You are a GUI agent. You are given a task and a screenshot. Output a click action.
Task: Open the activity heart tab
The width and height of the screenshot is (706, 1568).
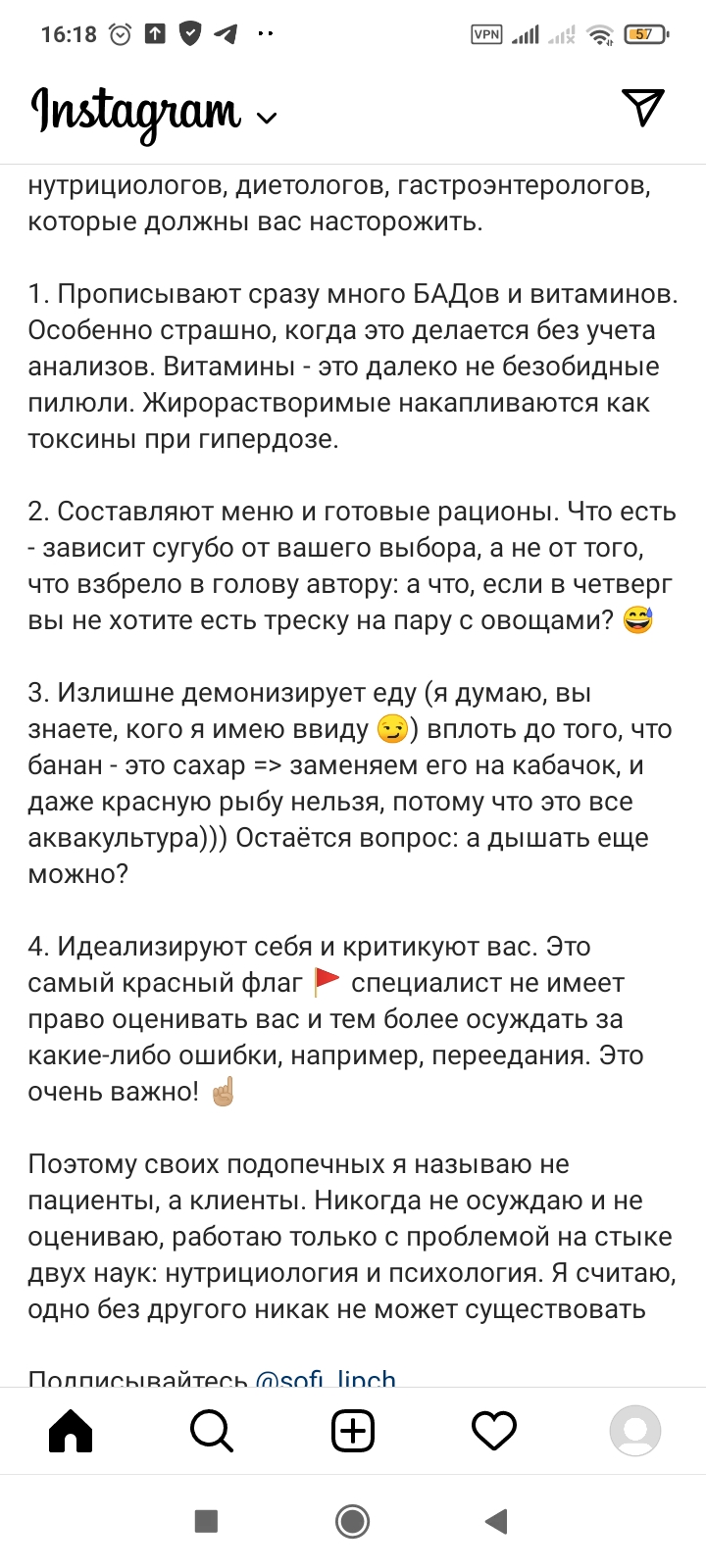(x=494, y=1432)
